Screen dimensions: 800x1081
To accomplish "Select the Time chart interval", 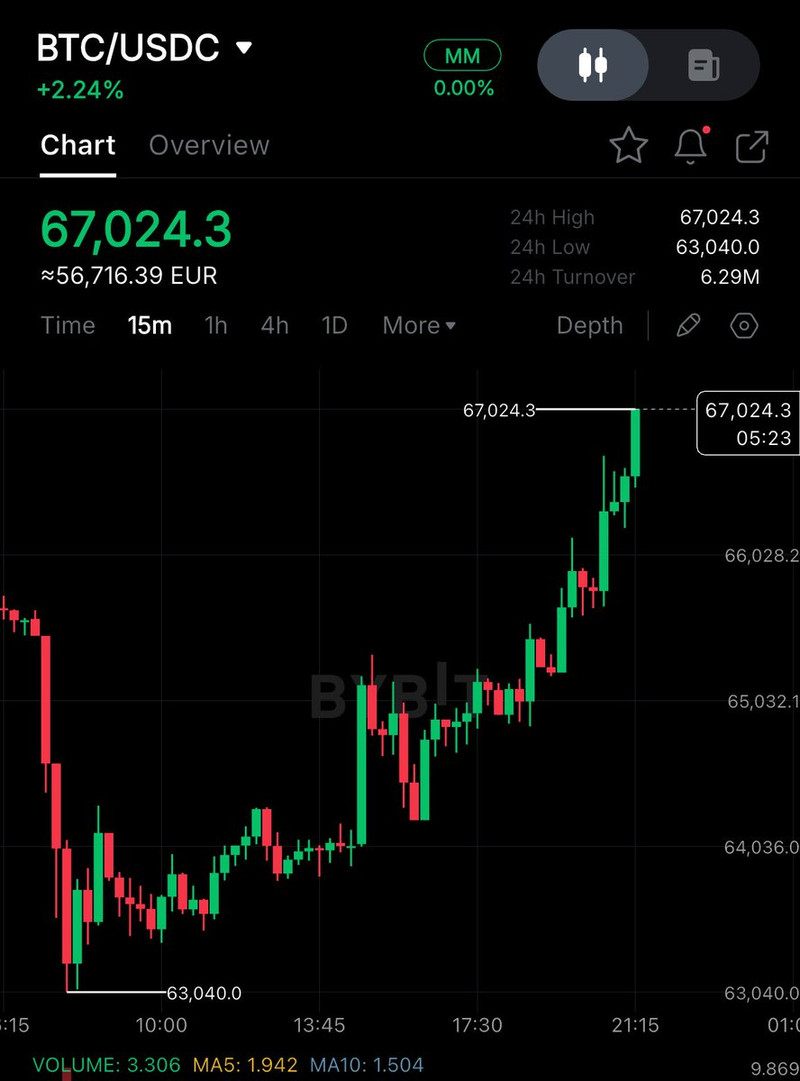I will click(68, 325).
